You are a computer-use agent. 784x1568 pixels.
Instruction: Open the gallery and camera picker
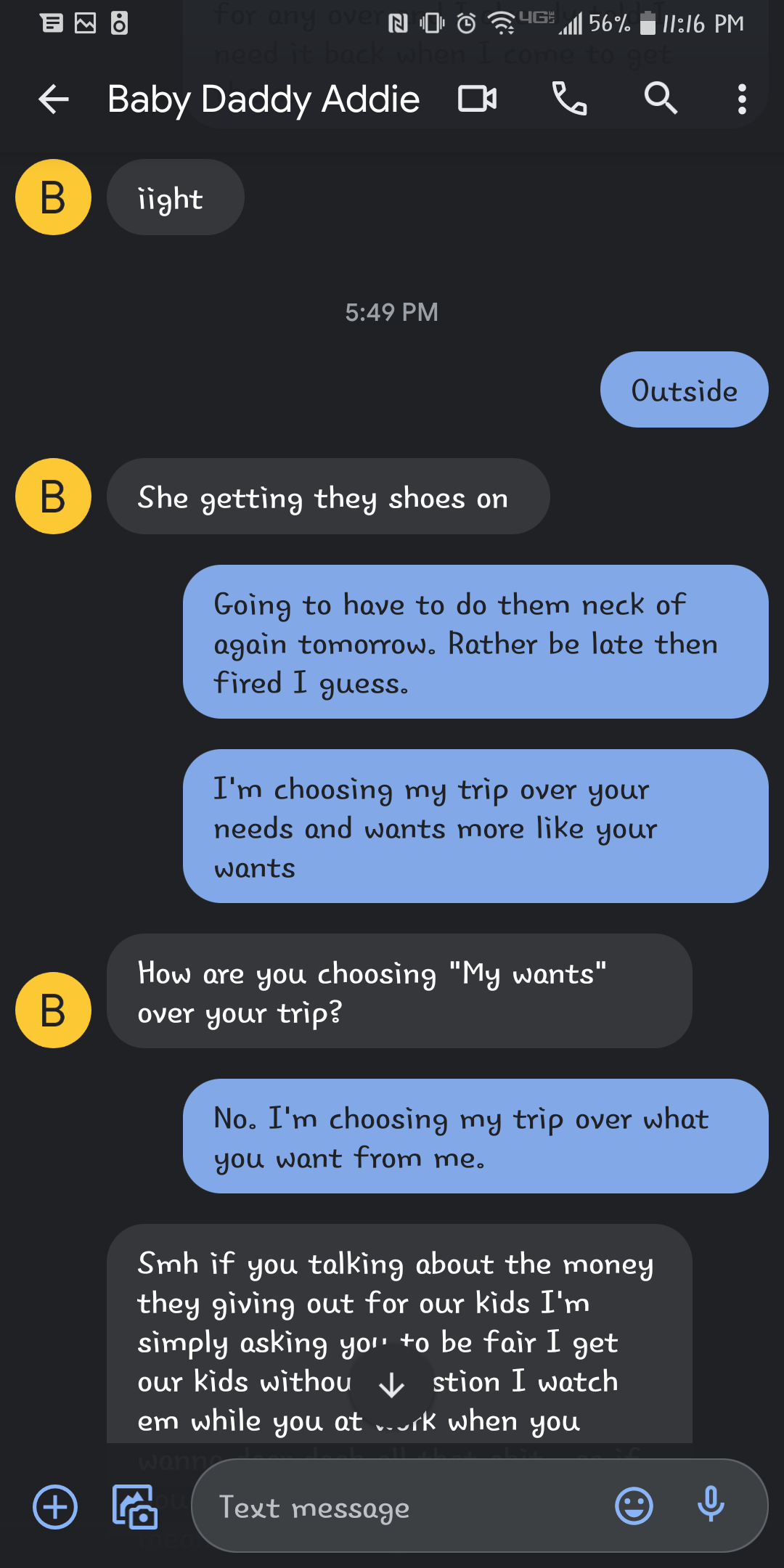tap(135, 1507)
